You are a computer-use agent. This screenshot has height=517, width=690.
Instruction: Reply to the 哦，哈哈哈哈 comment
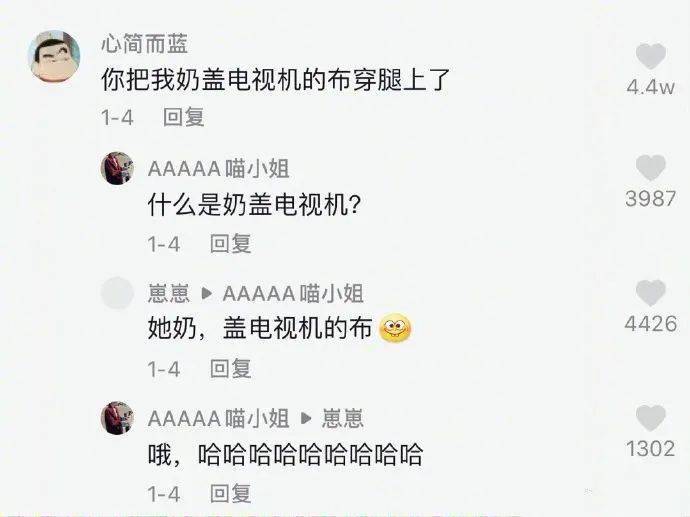(230, 494)
